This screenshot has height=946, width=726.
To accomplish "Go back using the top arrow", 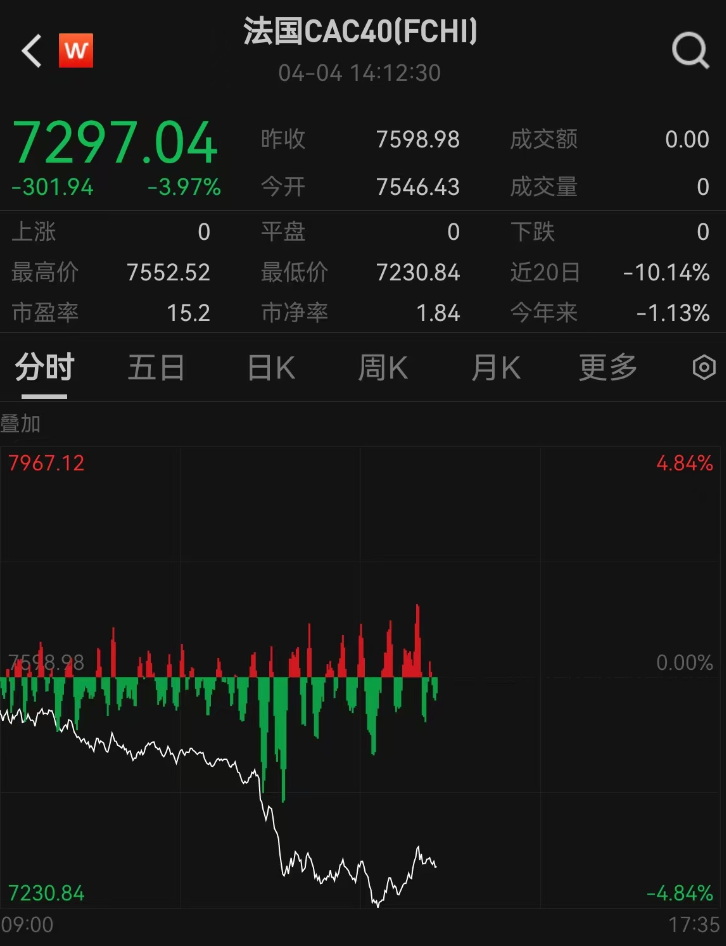I will [32, 50].
